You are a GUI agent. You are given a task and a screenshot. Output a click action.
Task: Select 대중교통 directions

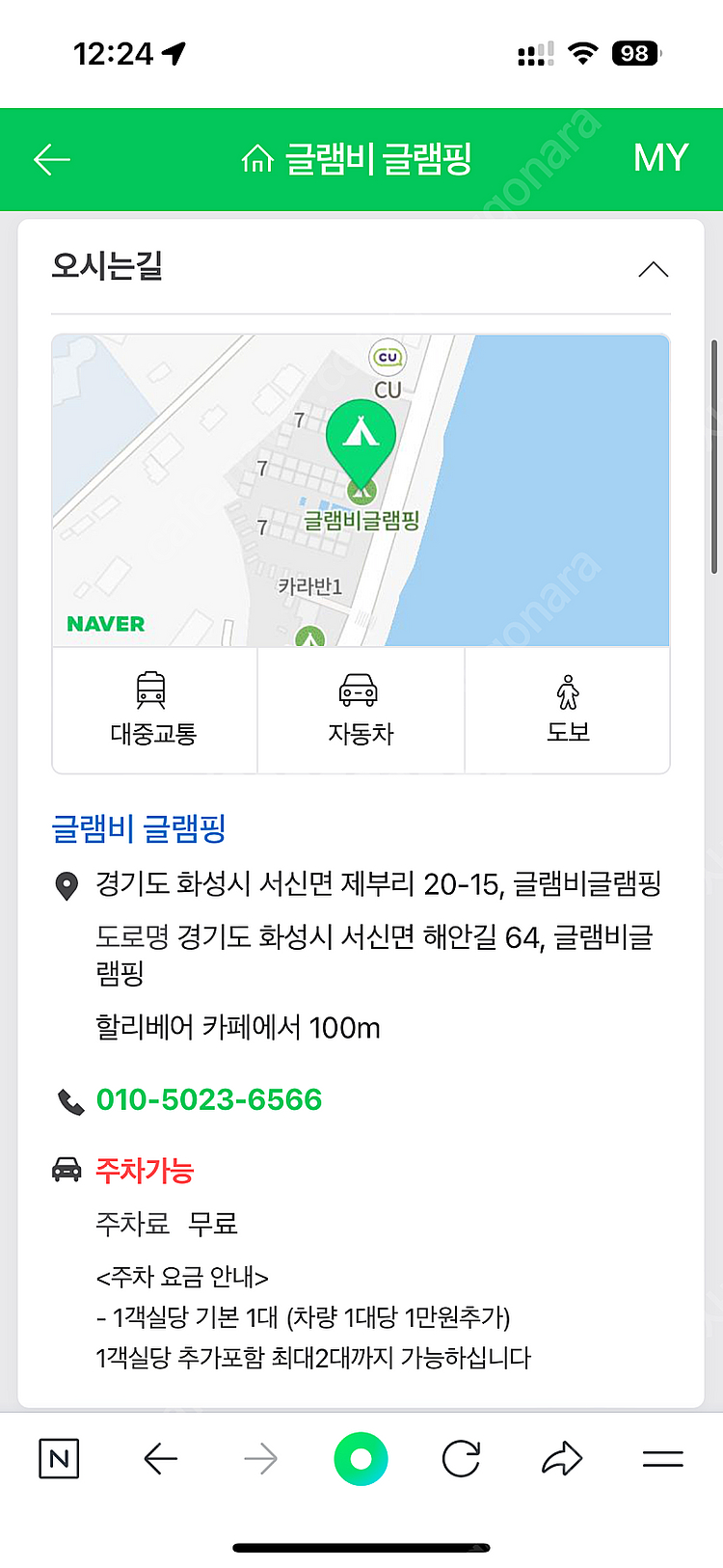(x=153, y=710)
